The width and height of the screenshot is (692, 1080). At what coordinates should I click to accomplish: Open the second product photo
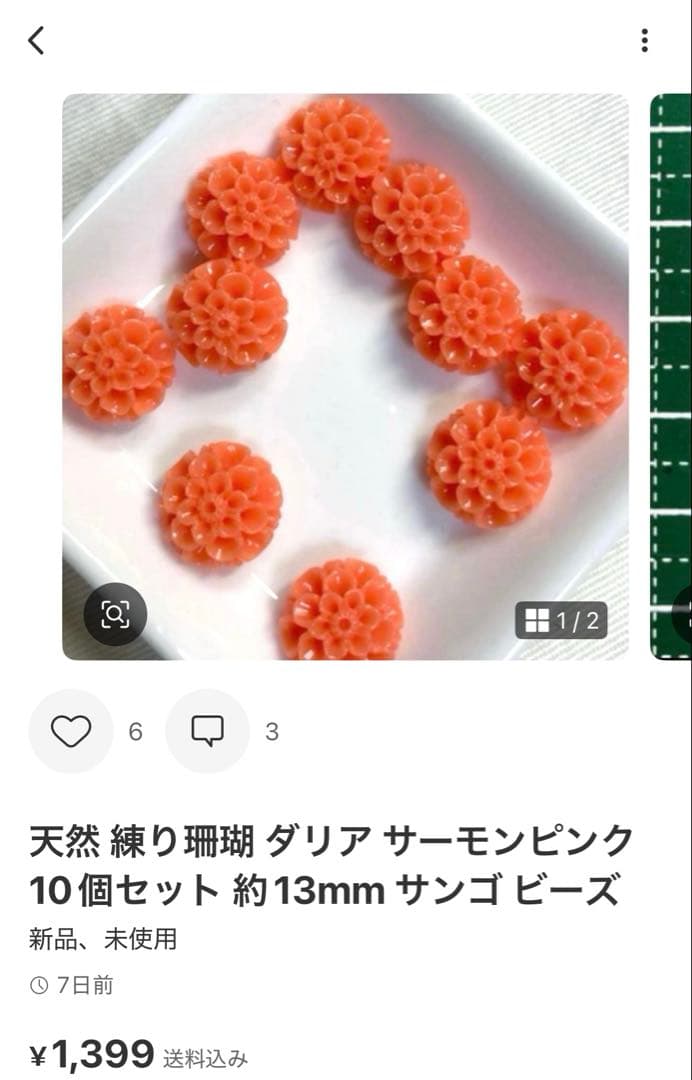tap(671, 377)
